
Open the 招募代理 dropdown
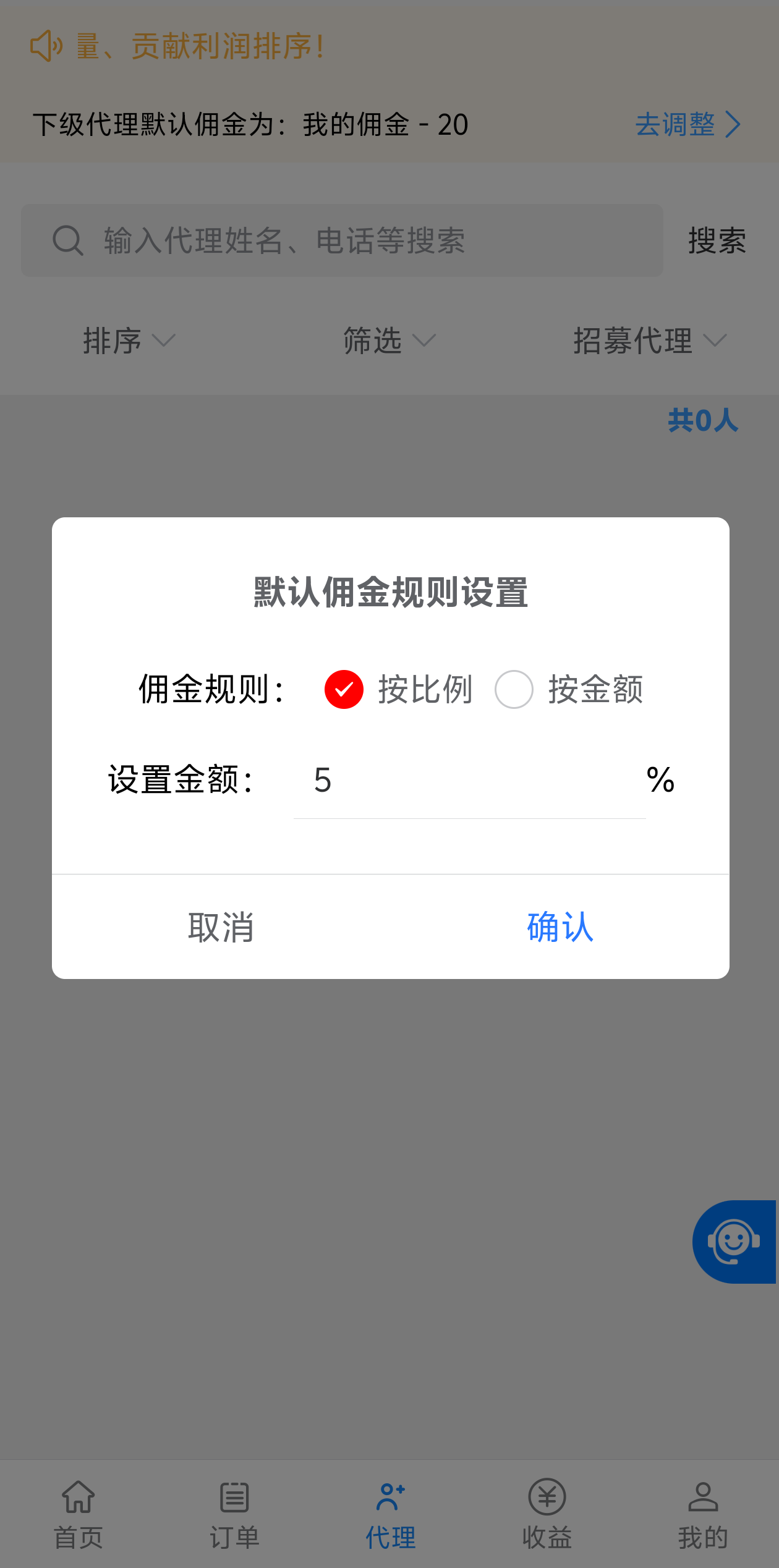(650, 341)
